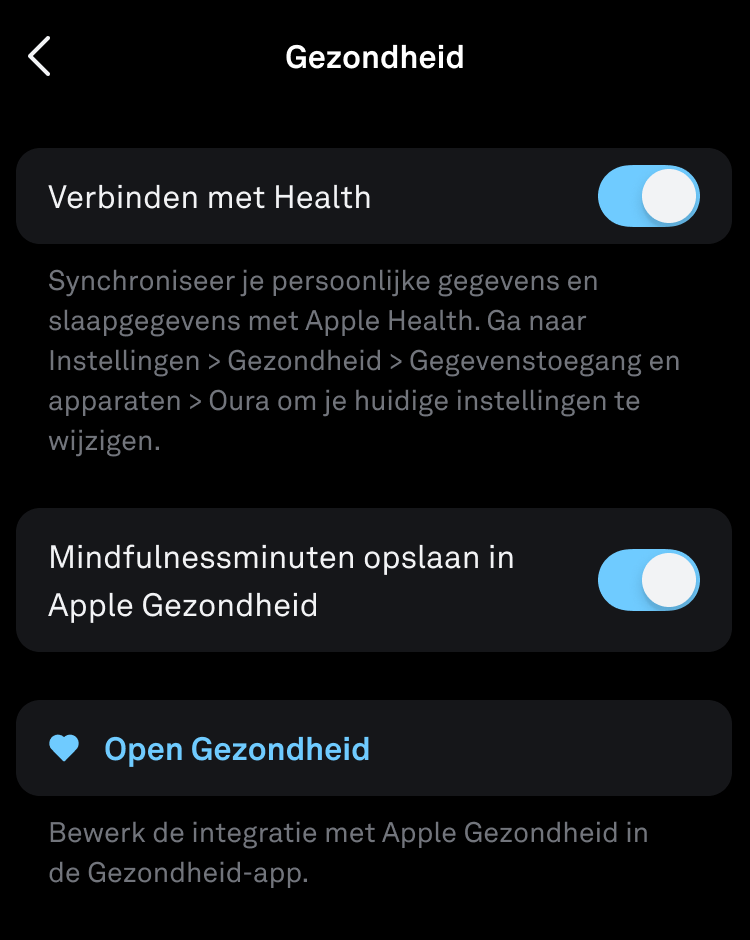750x940 pixels.
Task: Turn off Mindfulnessminuten opslaan in Apple Gezondheid
Action: tap(648, 580)
